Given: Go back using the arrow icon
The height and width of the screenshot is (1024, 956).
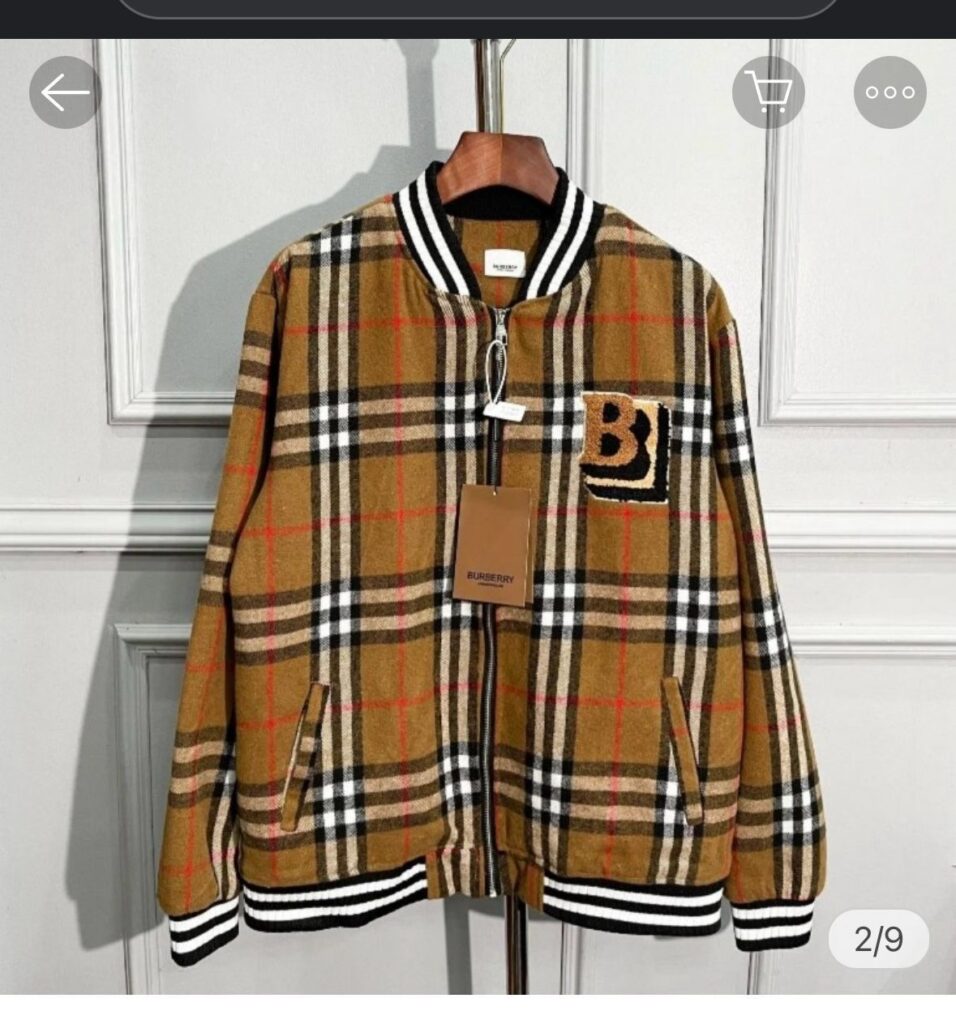Looking at the screenshot, I should [65, 93].
